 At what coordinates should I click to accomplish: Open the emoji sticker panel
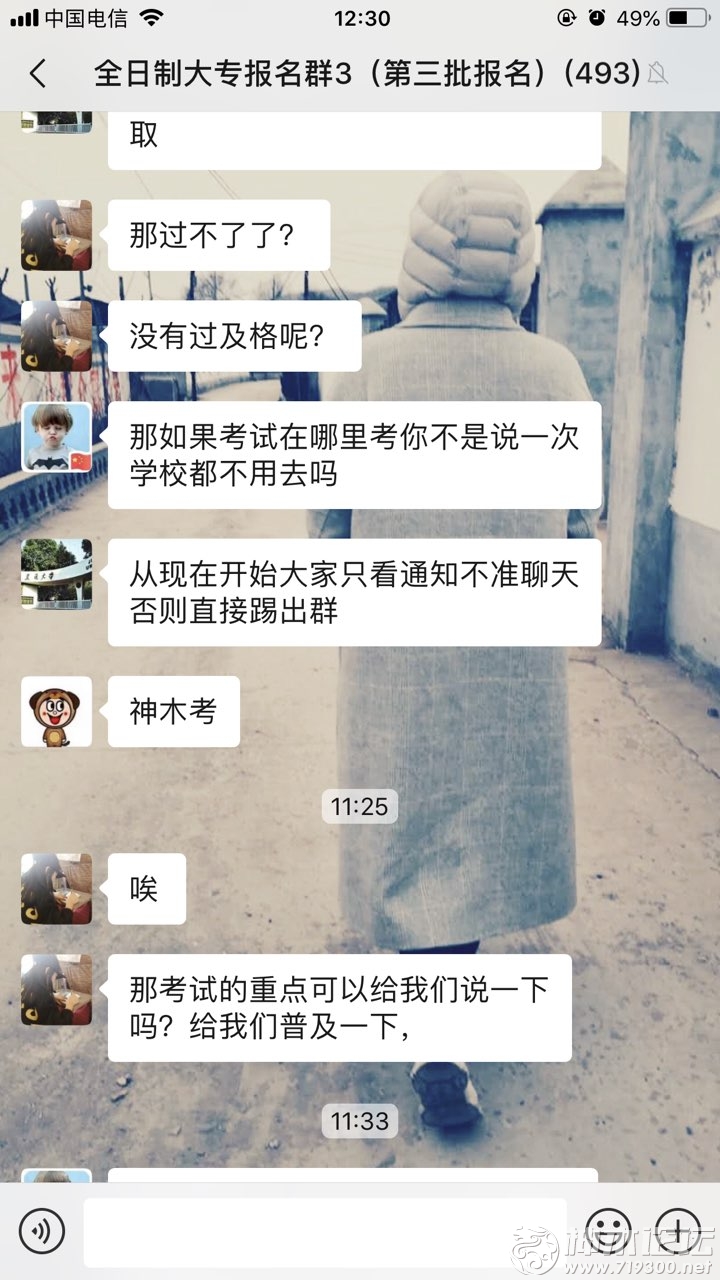point(608,1229)
